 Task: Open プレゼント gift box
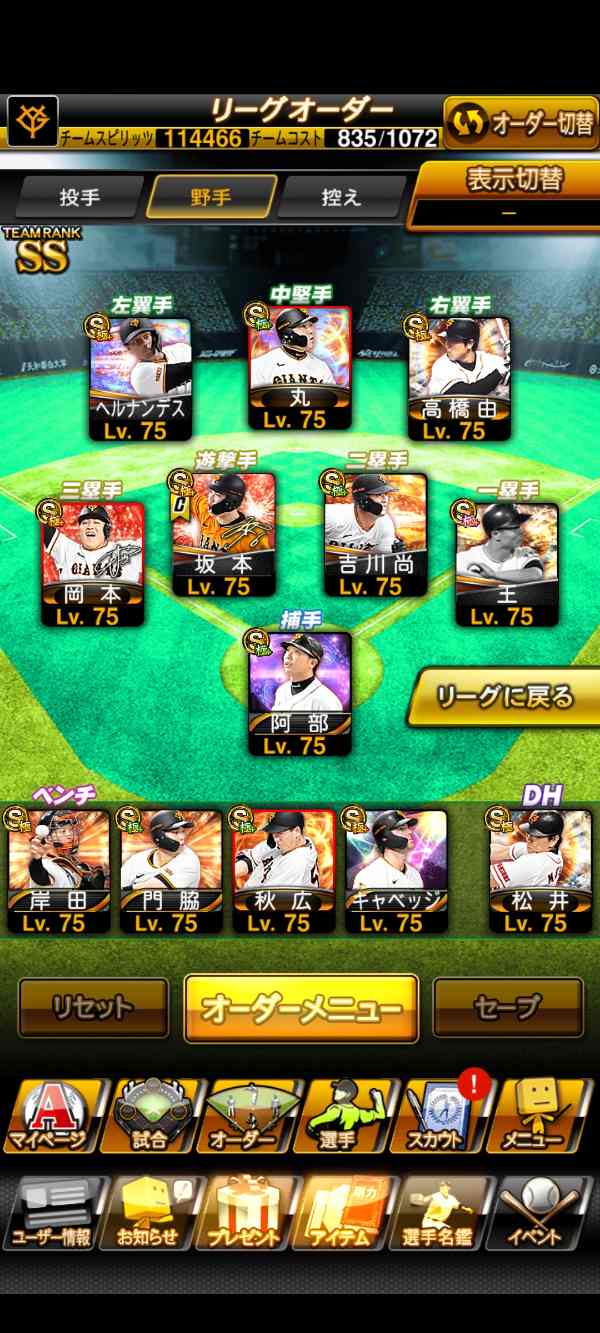tap(246, 1212)
